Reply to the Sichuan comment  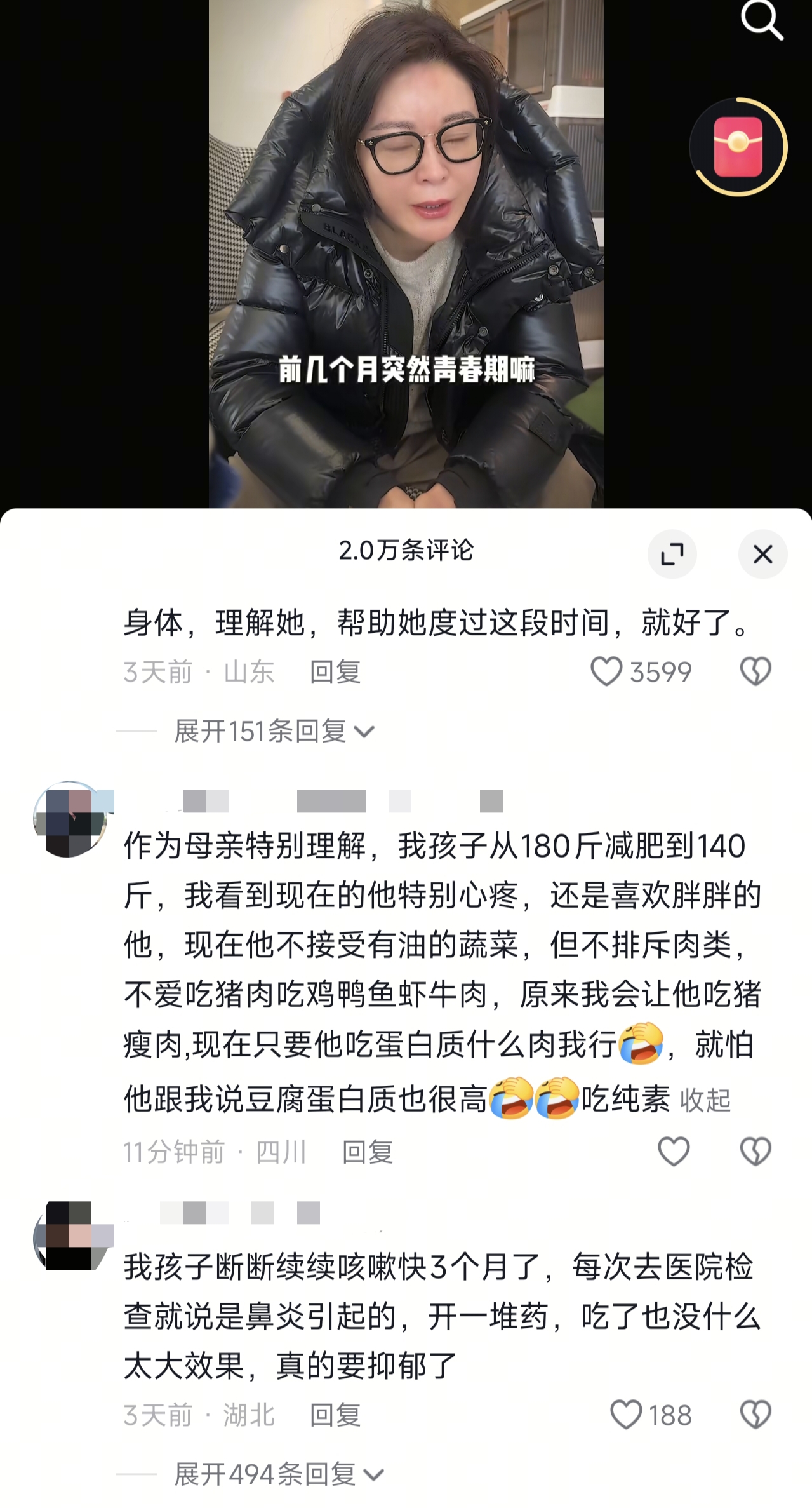pyautogui.click(x=368, y=1152)
